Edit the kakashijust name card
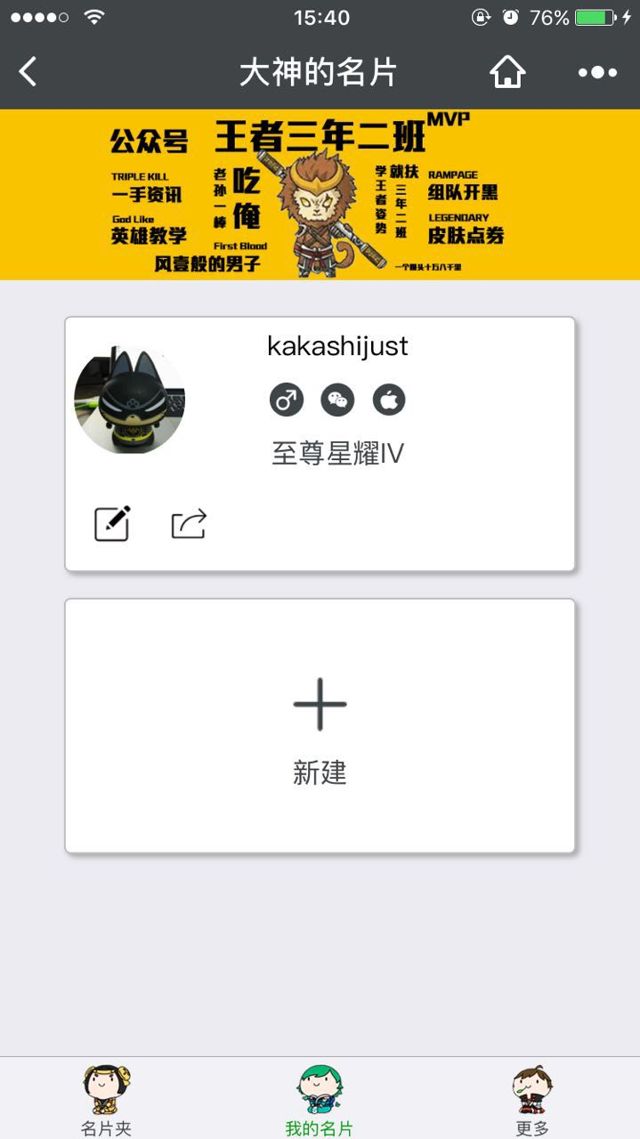 (112, 523)
